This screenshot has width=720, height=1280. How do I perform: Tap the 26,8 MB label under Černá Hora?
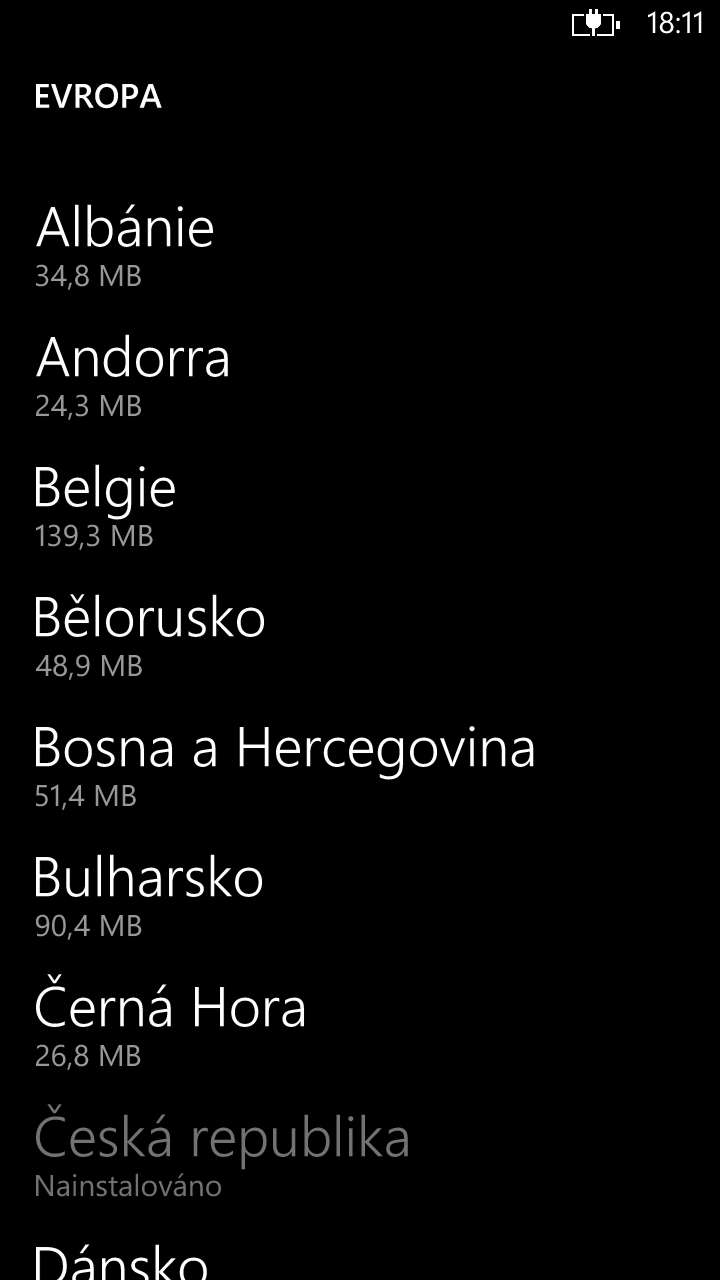pyautogui.click(x=88, y=1056)
